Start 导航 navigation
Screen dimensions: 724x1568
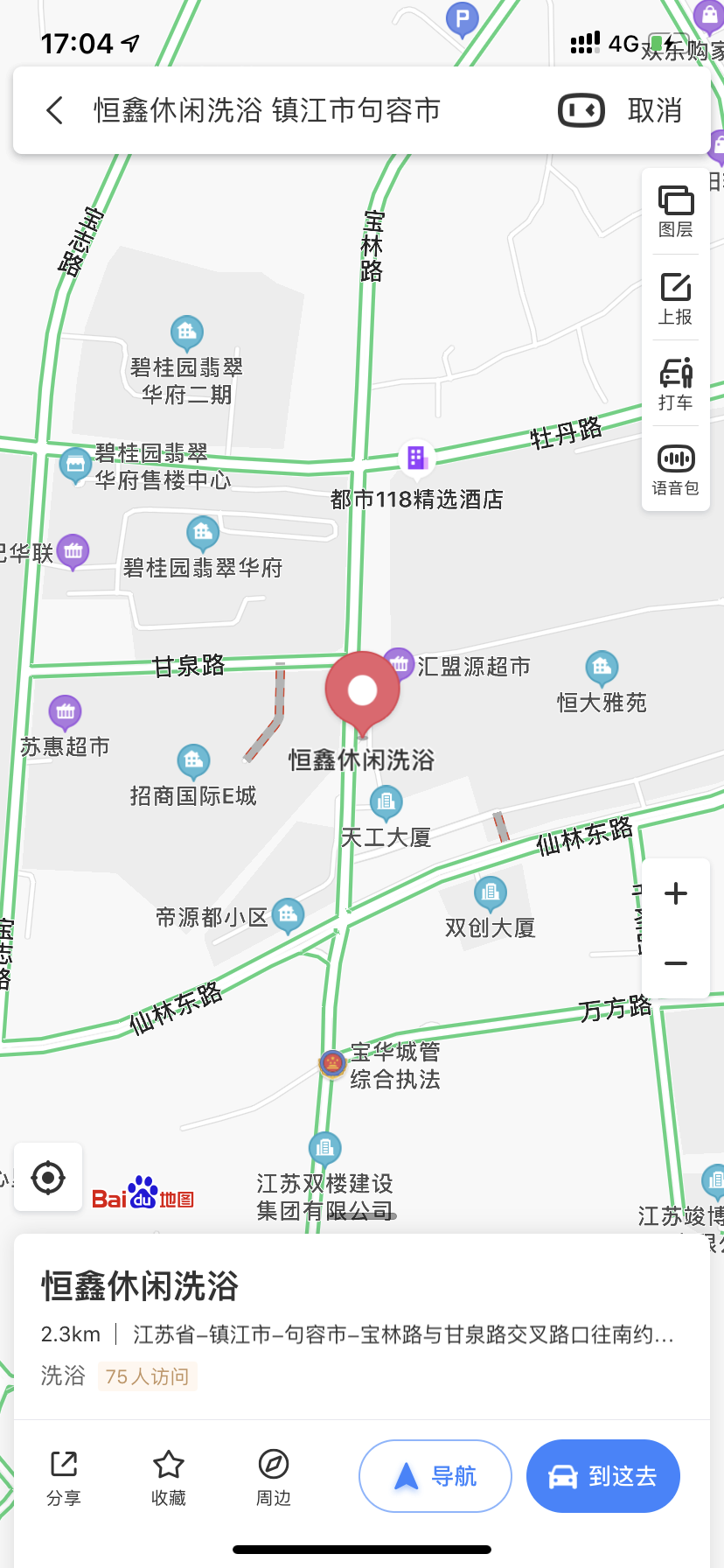[435, 1476]
